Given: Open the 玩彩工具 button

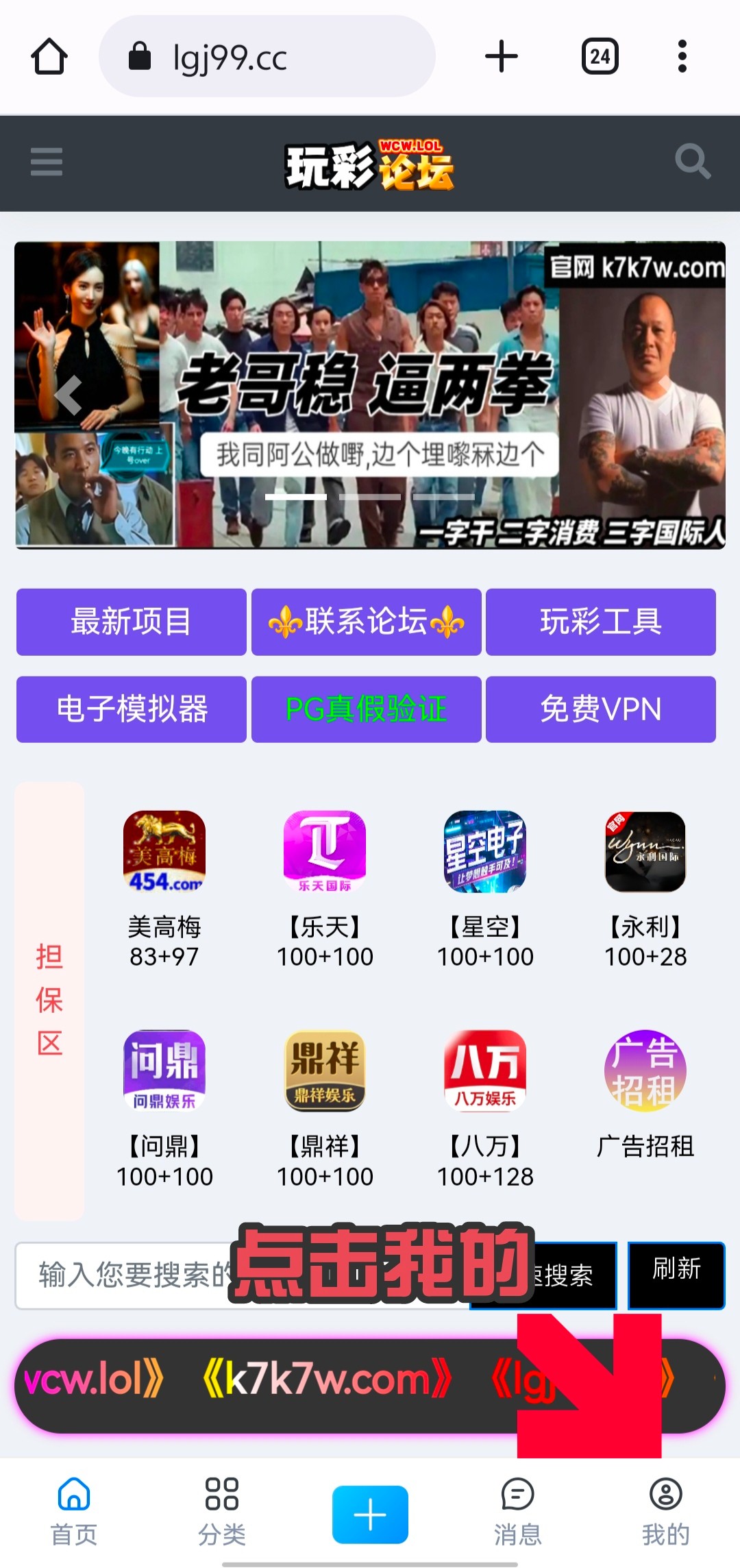Looking at the screenshot, I should tap(600, 622).
